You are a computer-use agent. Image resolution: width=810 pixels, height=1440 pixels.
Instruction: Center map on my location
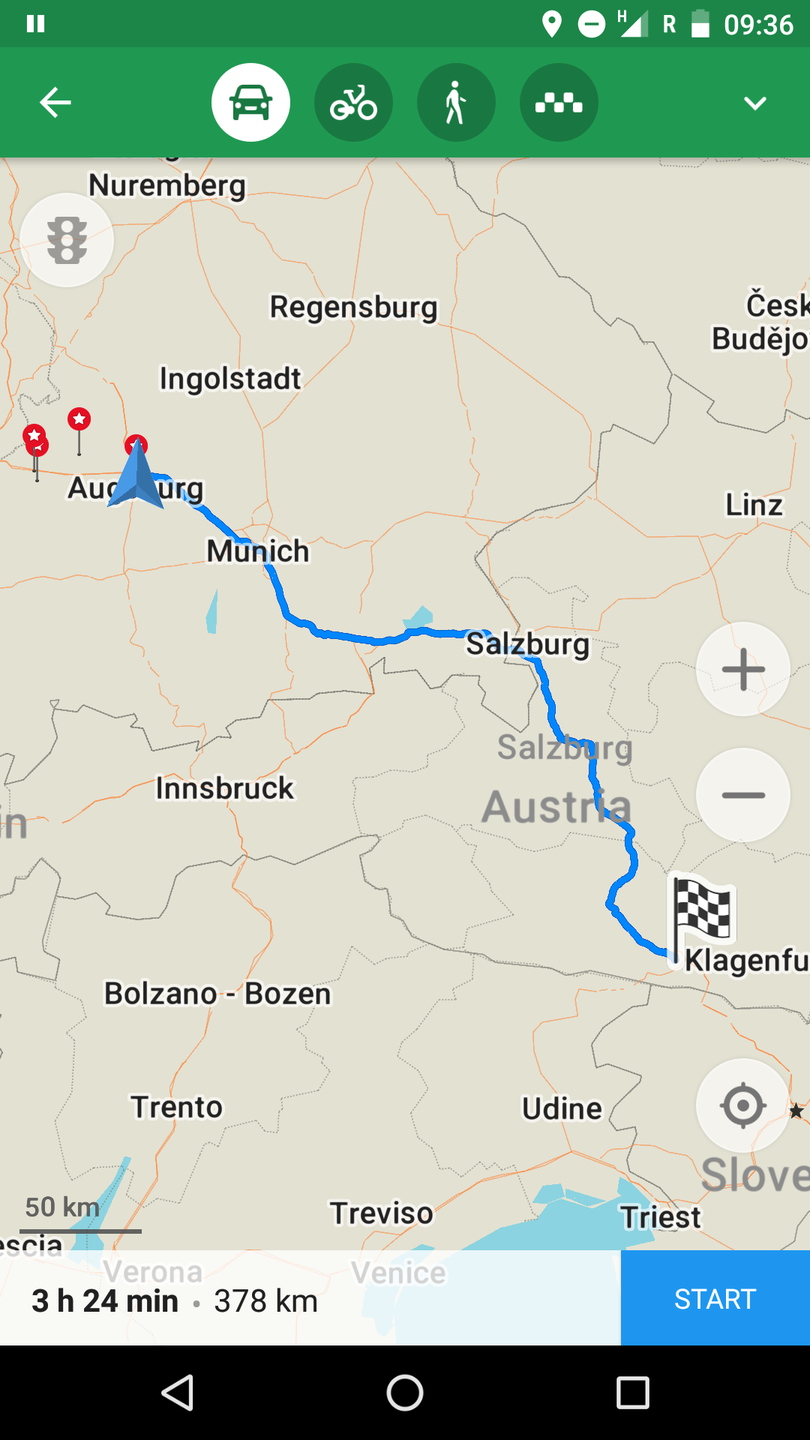pyautogui.click(x=743, y=1106)
